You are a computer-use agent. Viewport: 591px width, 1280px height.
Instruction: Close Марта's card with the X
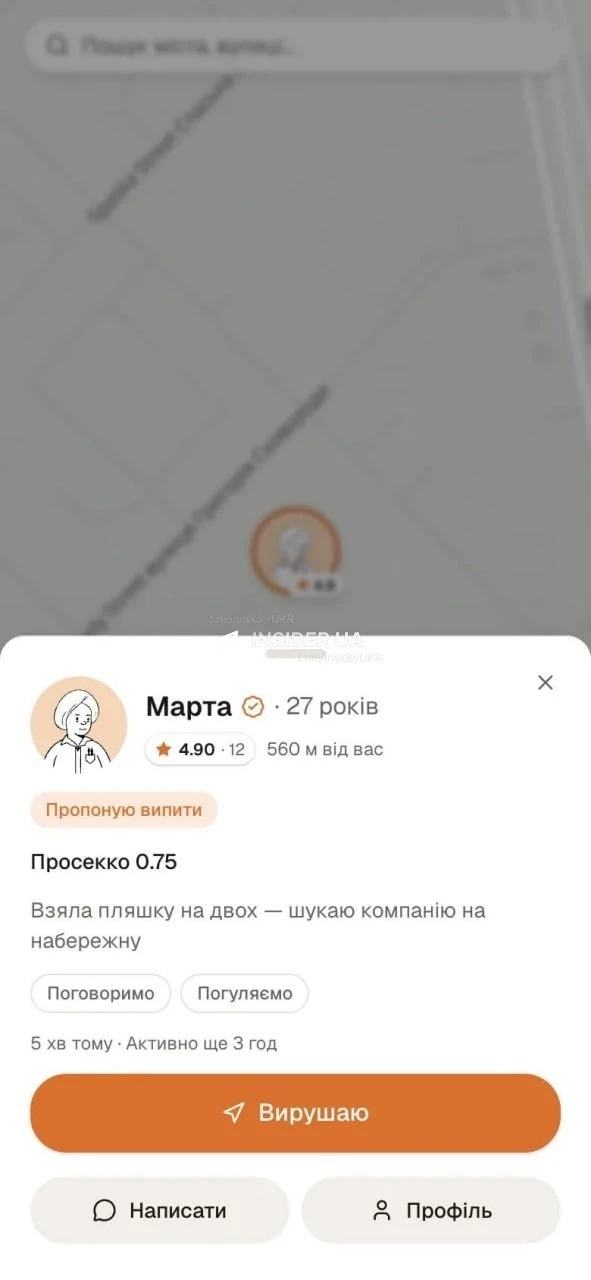point(545,682)
